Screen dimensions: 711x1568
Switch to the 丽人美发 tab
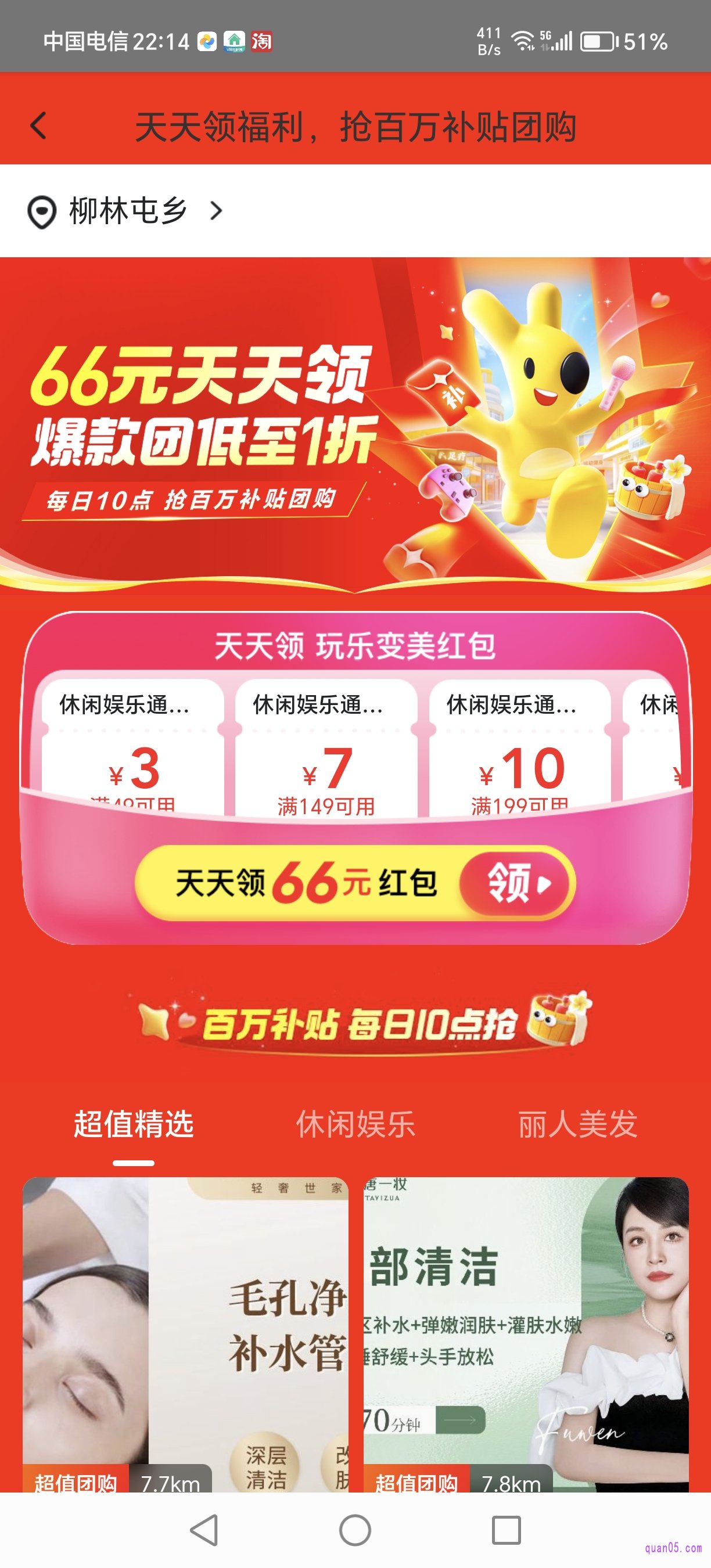click(x=577, y=1124)
